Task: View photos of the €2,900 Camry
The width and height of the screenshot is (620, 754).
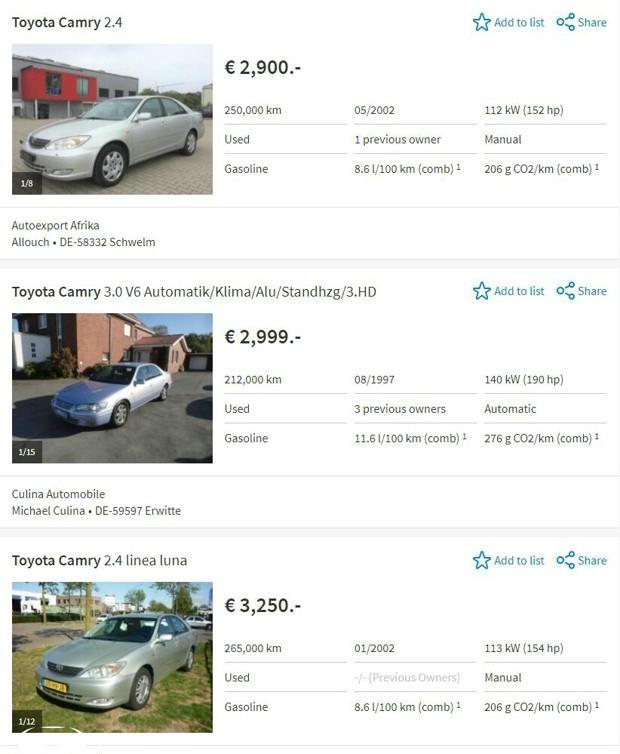Action: pyautogui.click(x=112, y=119)
